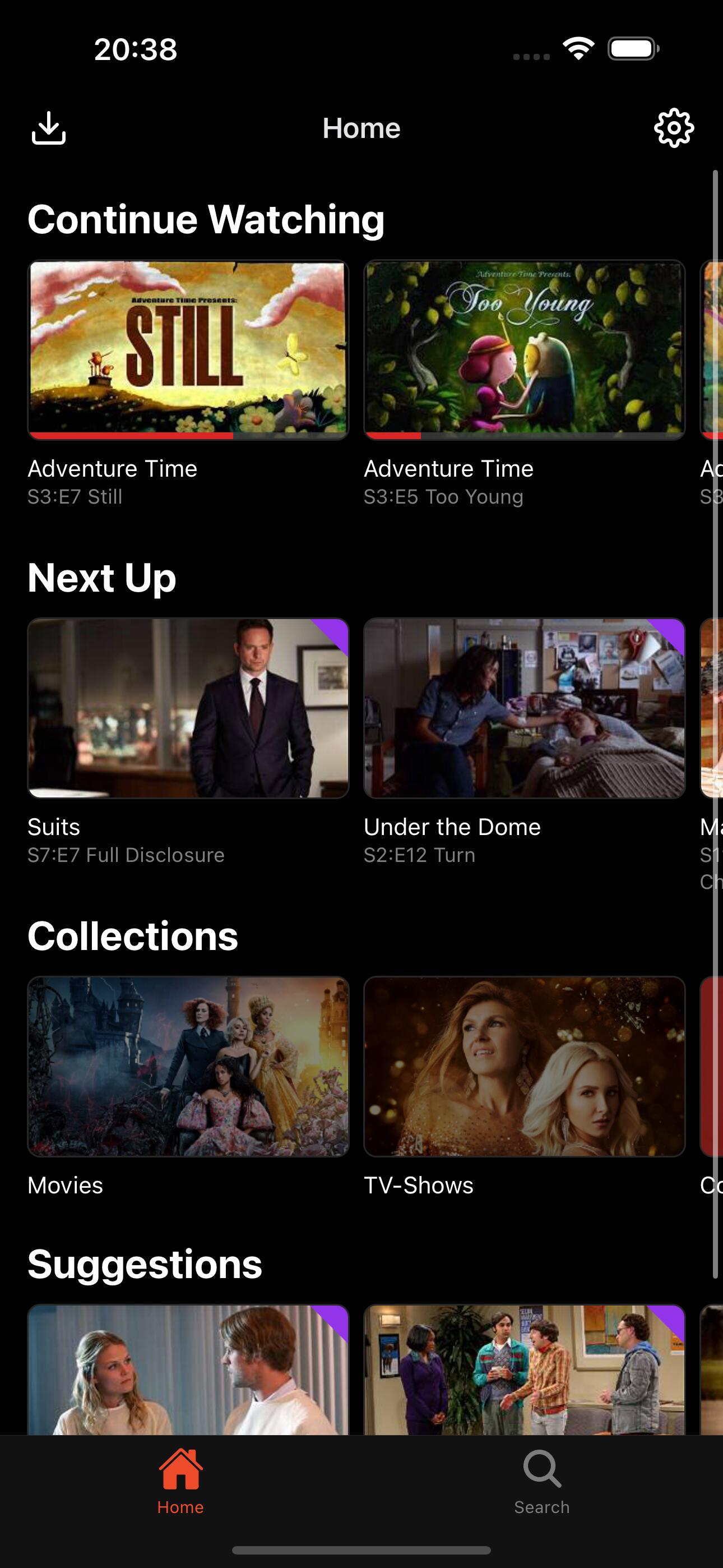
Task: Resume Adventure Time S3:E5 Too Young
Action: tap(524, 349)
